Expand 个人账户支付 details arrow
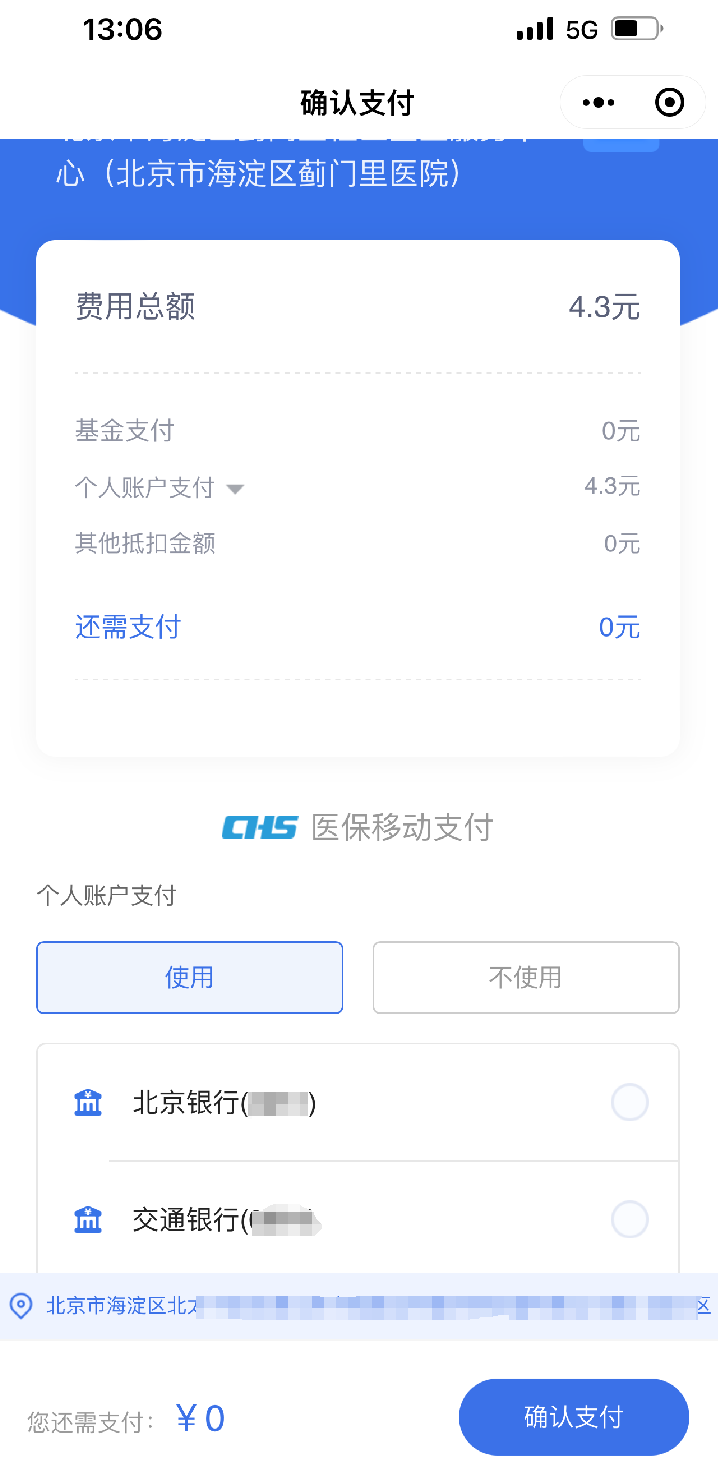This screenshot has height=1475, width=719. pyautogui.click(x=235, y=489)
